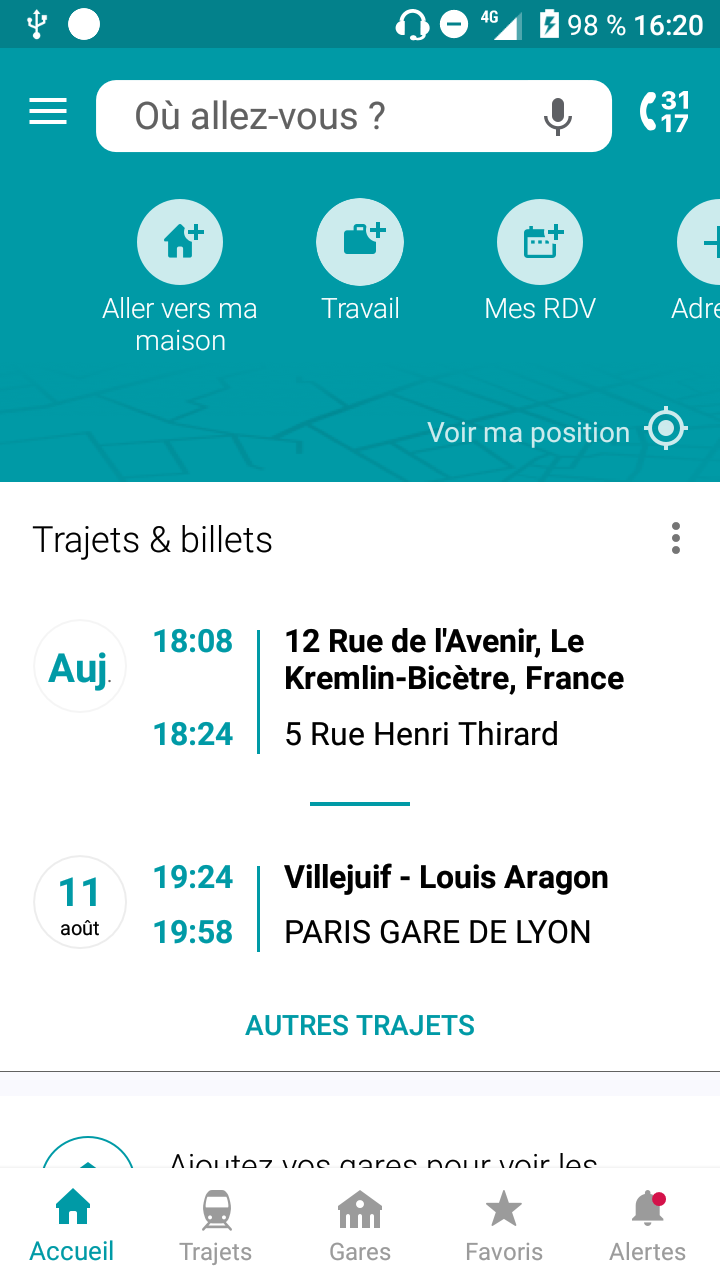Screen dimensions: 720x1280
Task: Switch to the Trajets tab
Action: 216,1224
